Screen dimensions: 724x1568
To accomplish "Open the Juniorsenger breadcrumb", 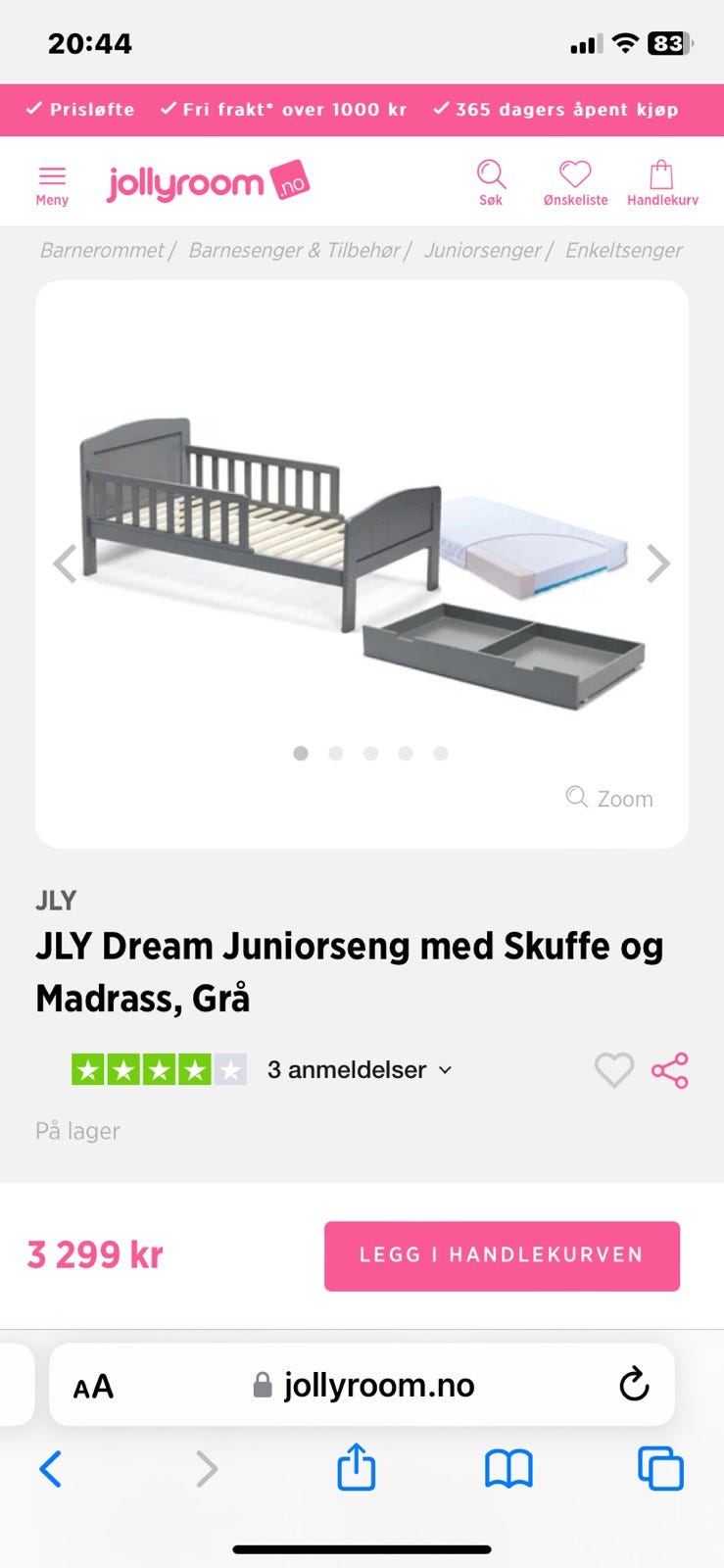I will (482, 250).
